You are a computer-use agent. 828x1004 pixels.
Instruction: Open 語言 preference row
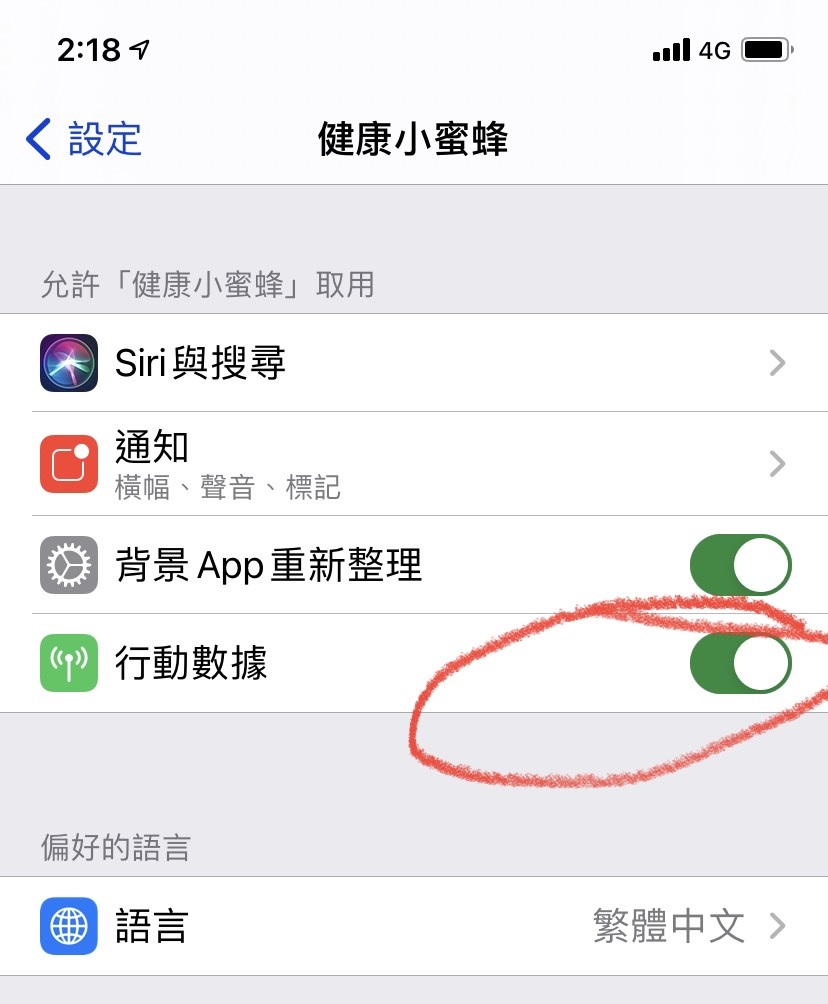click(414, 926)
